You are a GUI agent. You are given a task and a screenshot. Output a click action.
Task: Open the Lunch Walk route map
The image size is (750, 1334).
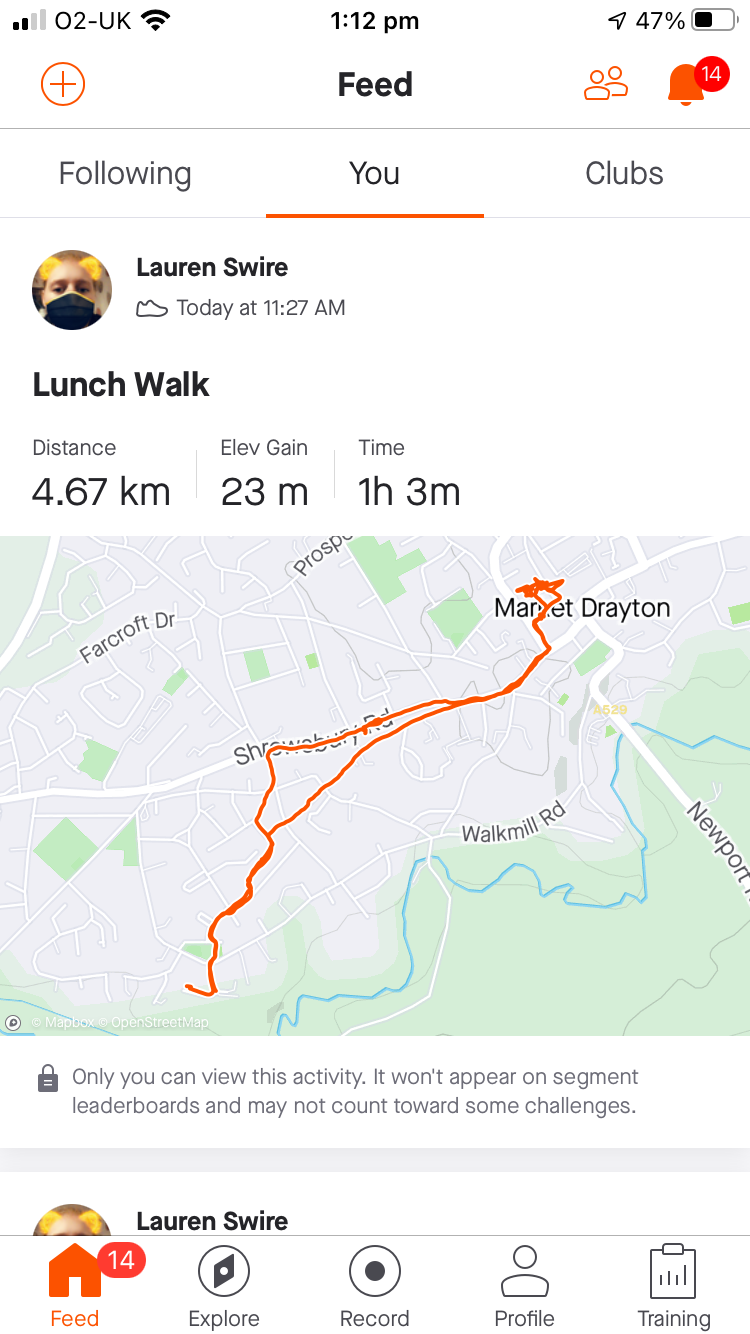pos(374,785)
